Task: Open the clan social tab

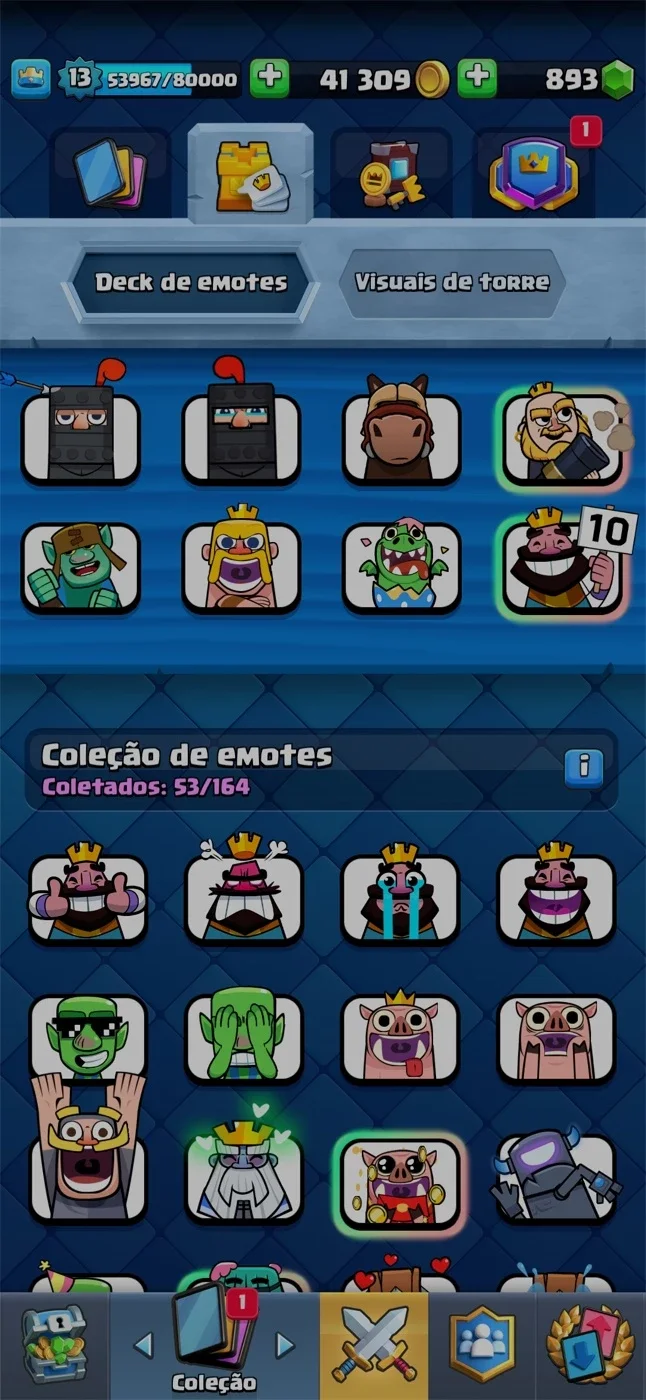Action: click(482, 1346)
